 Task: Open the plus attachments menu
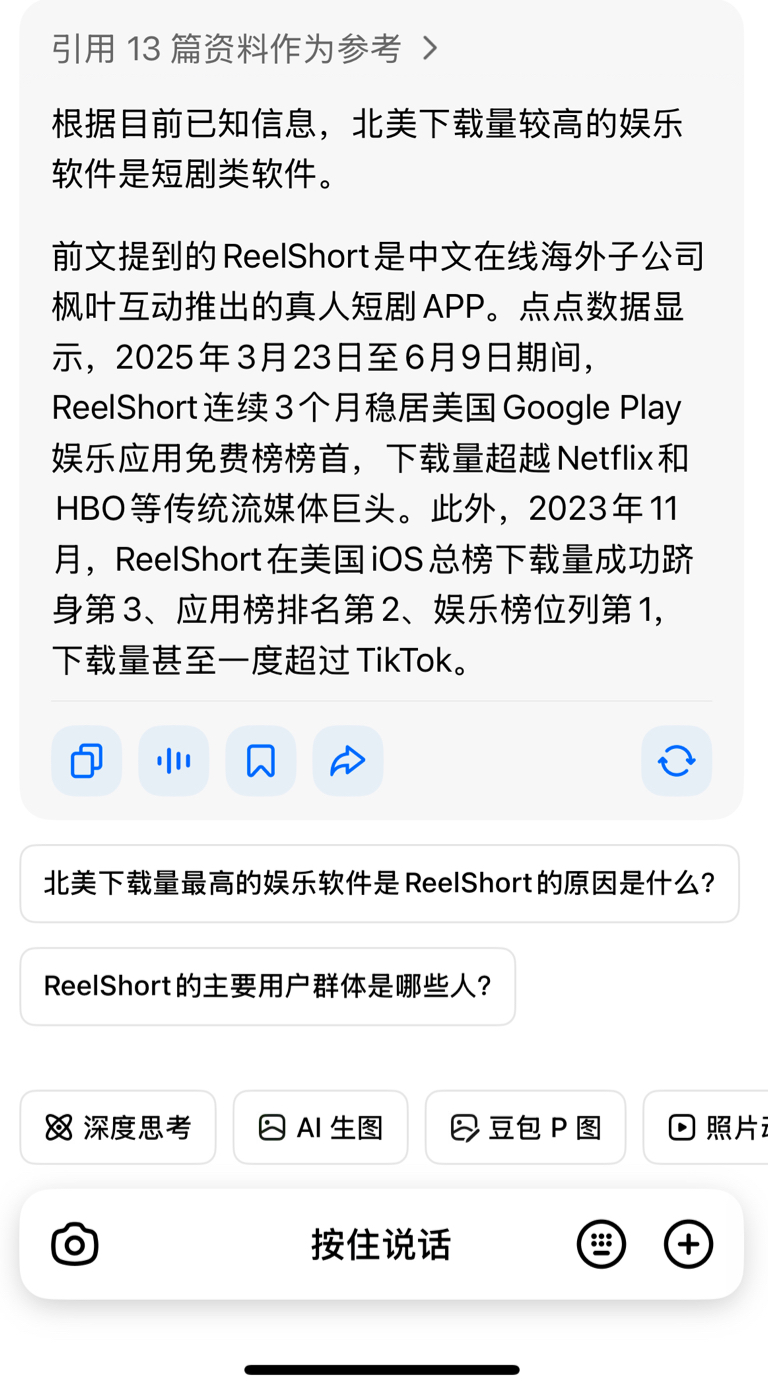pyautogui.click(x=689, y=1245)
